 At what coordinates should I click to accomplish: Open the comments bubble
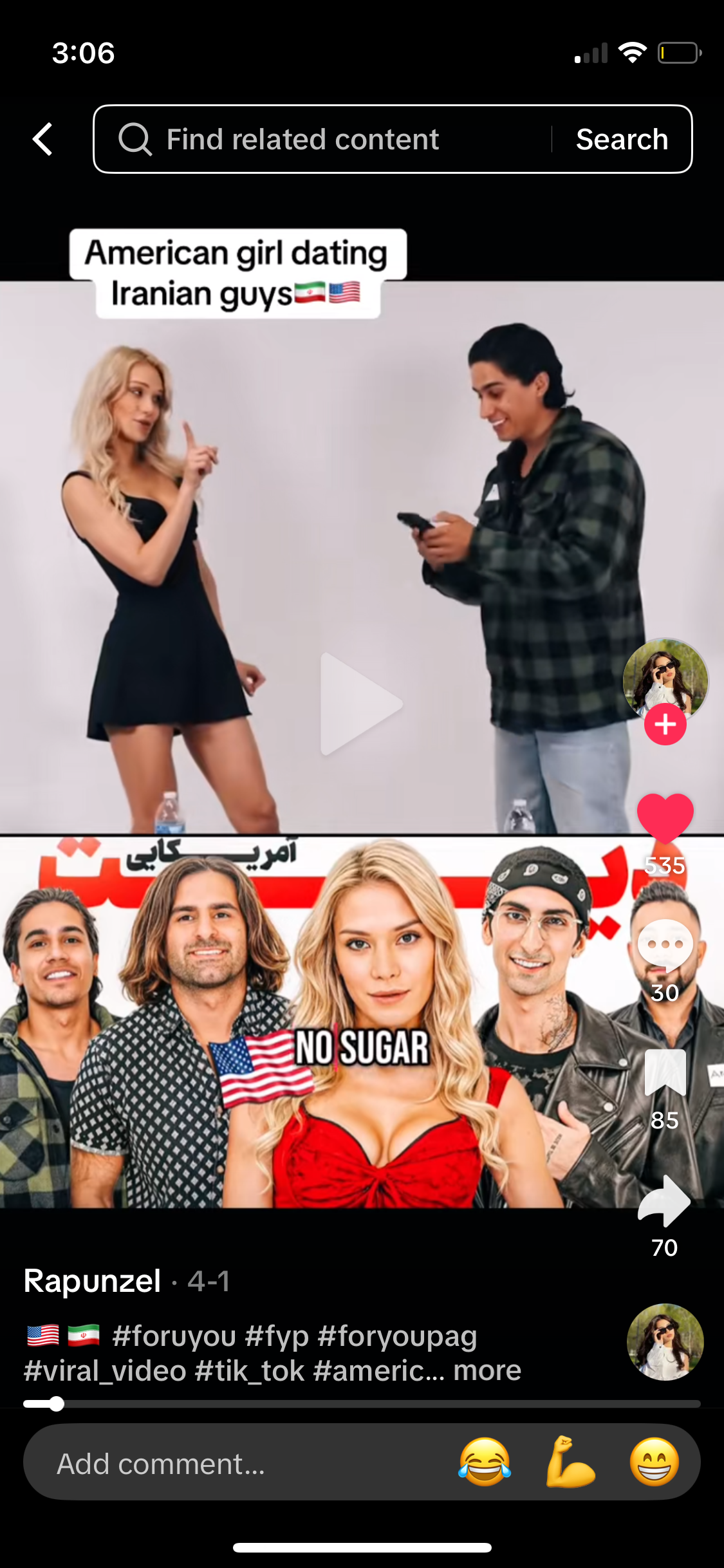click(x=665, y=945)
